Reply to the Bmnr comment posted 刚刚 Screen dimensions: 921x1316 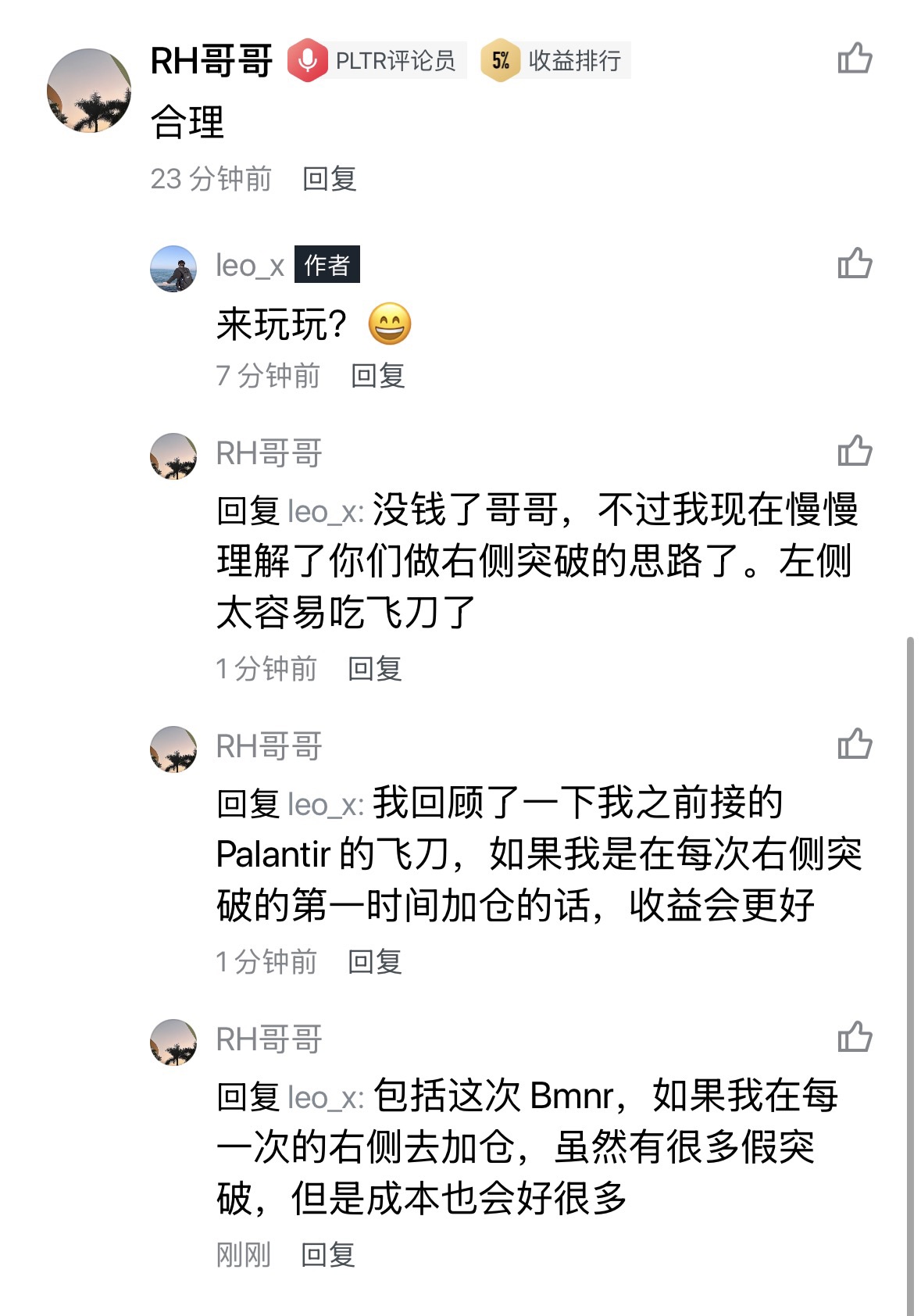tap(328, 1255)
